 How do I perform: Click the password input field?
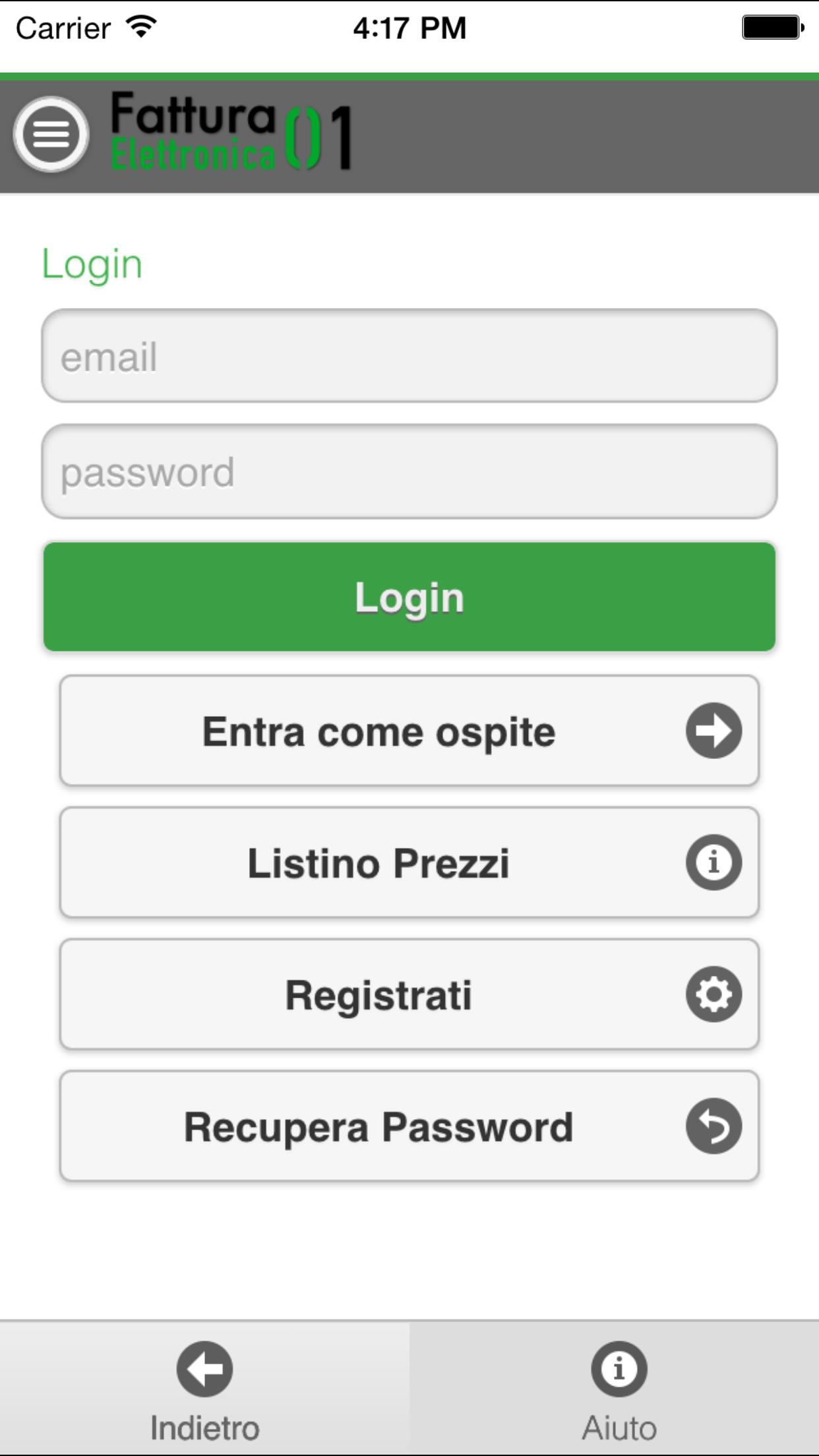409,470
